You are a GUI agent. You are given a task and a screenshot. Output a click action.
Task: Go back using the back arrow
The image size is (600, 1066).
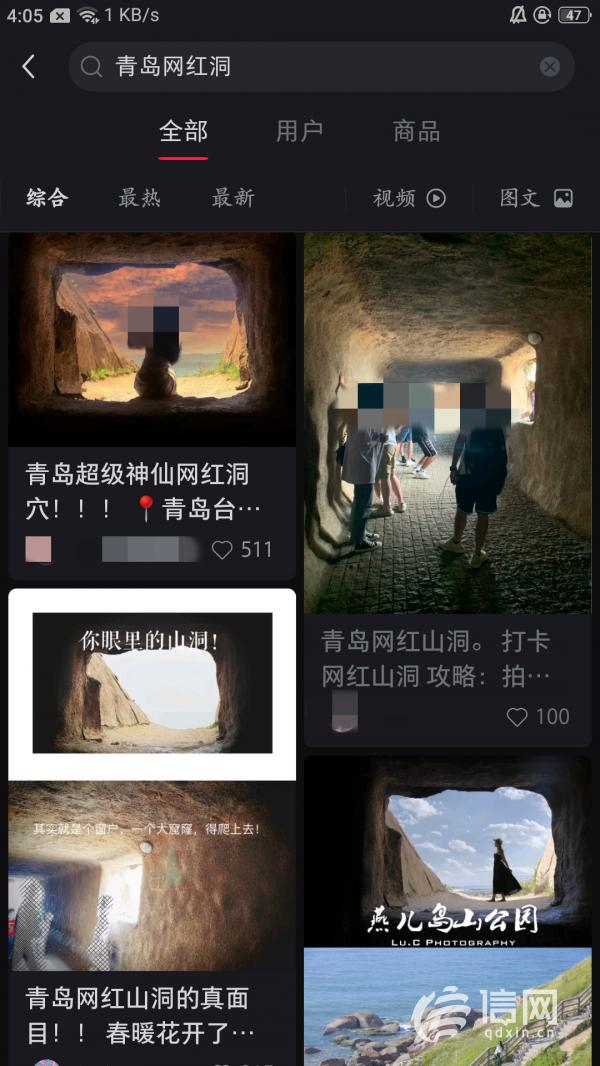point(28,67)
